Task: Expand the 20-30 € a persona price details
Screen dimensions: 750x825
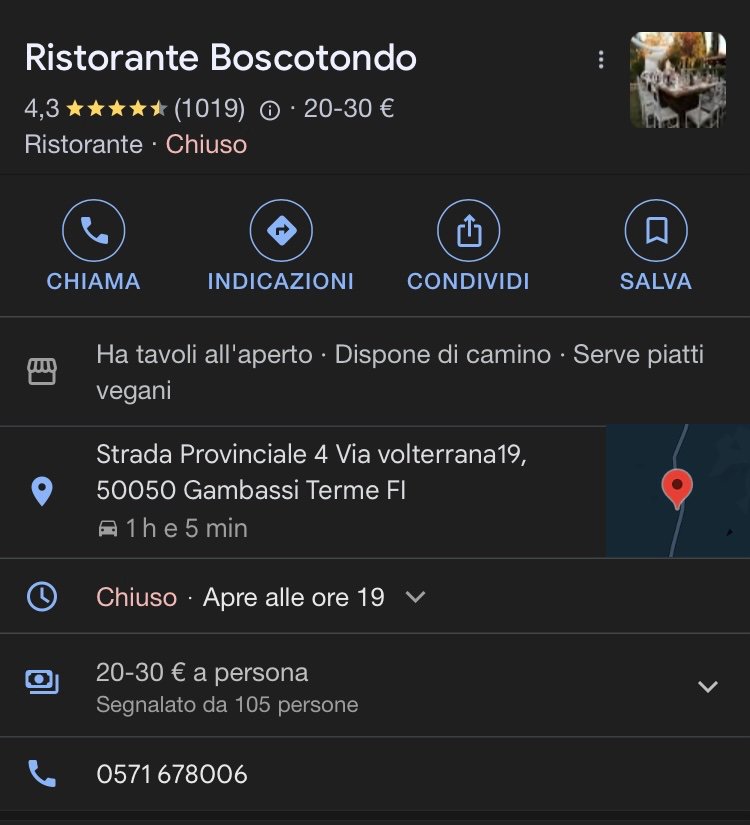Action: click(x=707, y=686)
